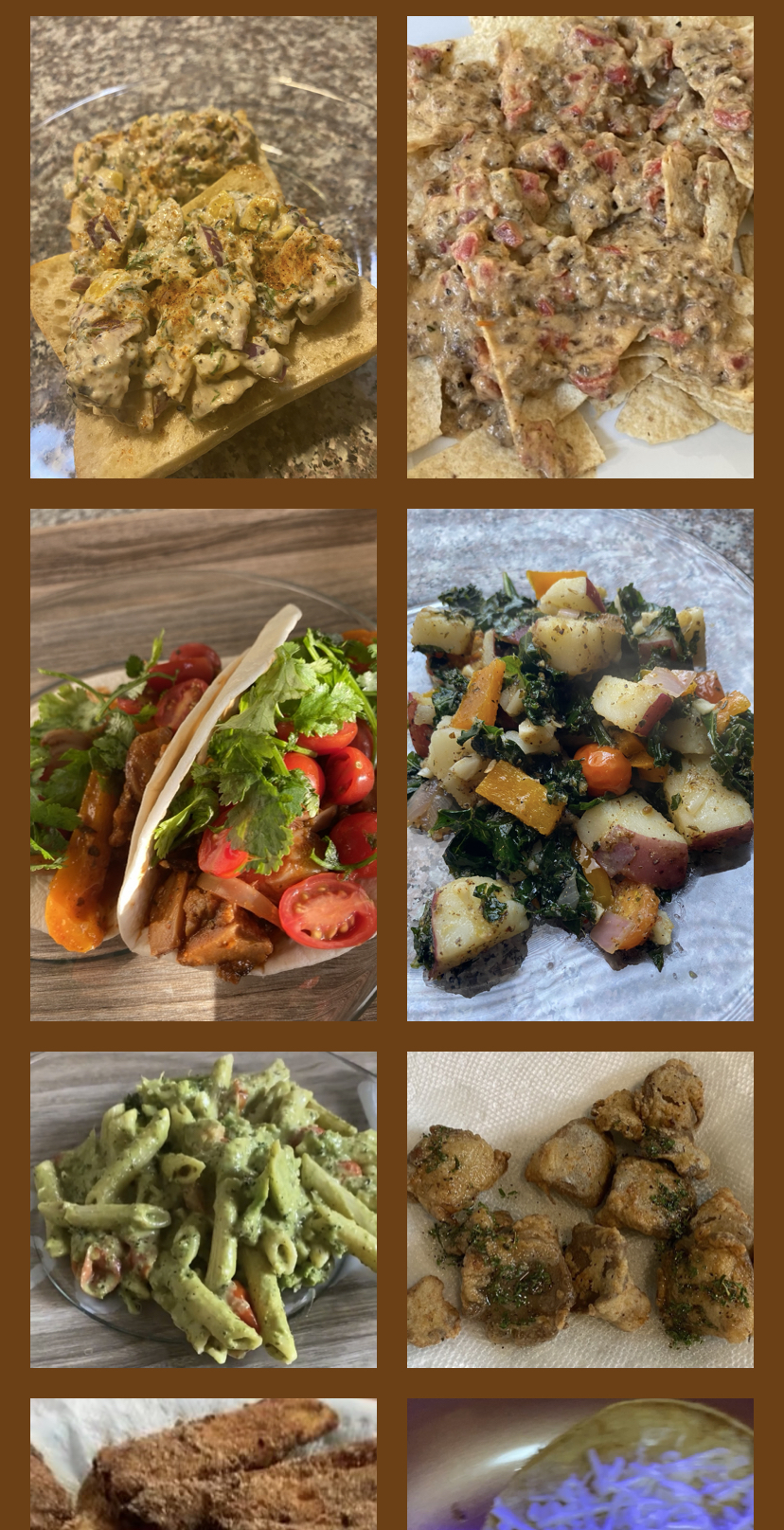784x1530 pixels.
Task: View the photo with purple shredded topping
Action: point(579,1464)
